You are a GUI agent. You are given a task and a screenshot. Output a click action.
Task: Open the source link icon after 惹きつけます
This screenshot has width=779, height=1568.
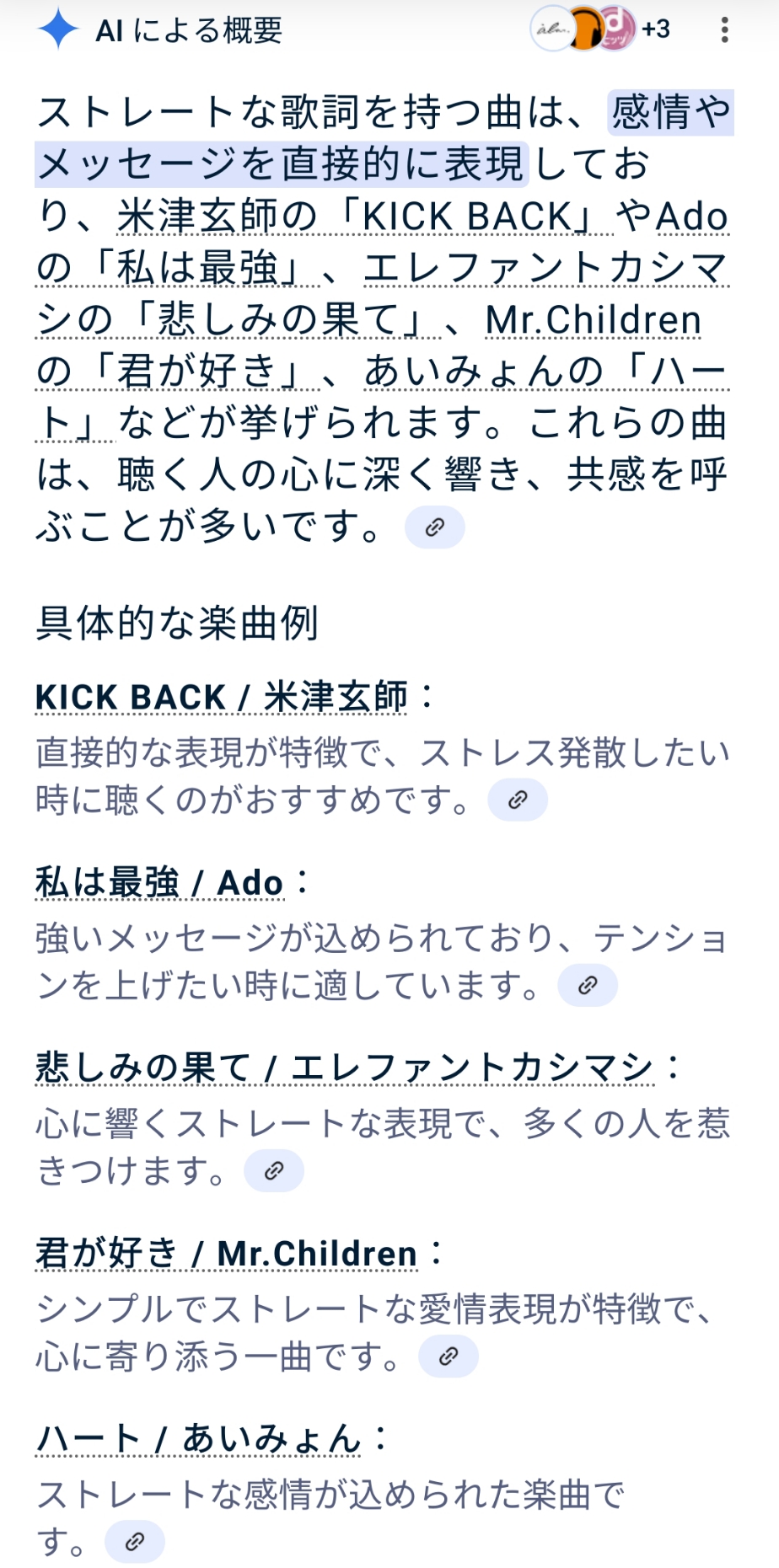click(x=274, y=1170)
